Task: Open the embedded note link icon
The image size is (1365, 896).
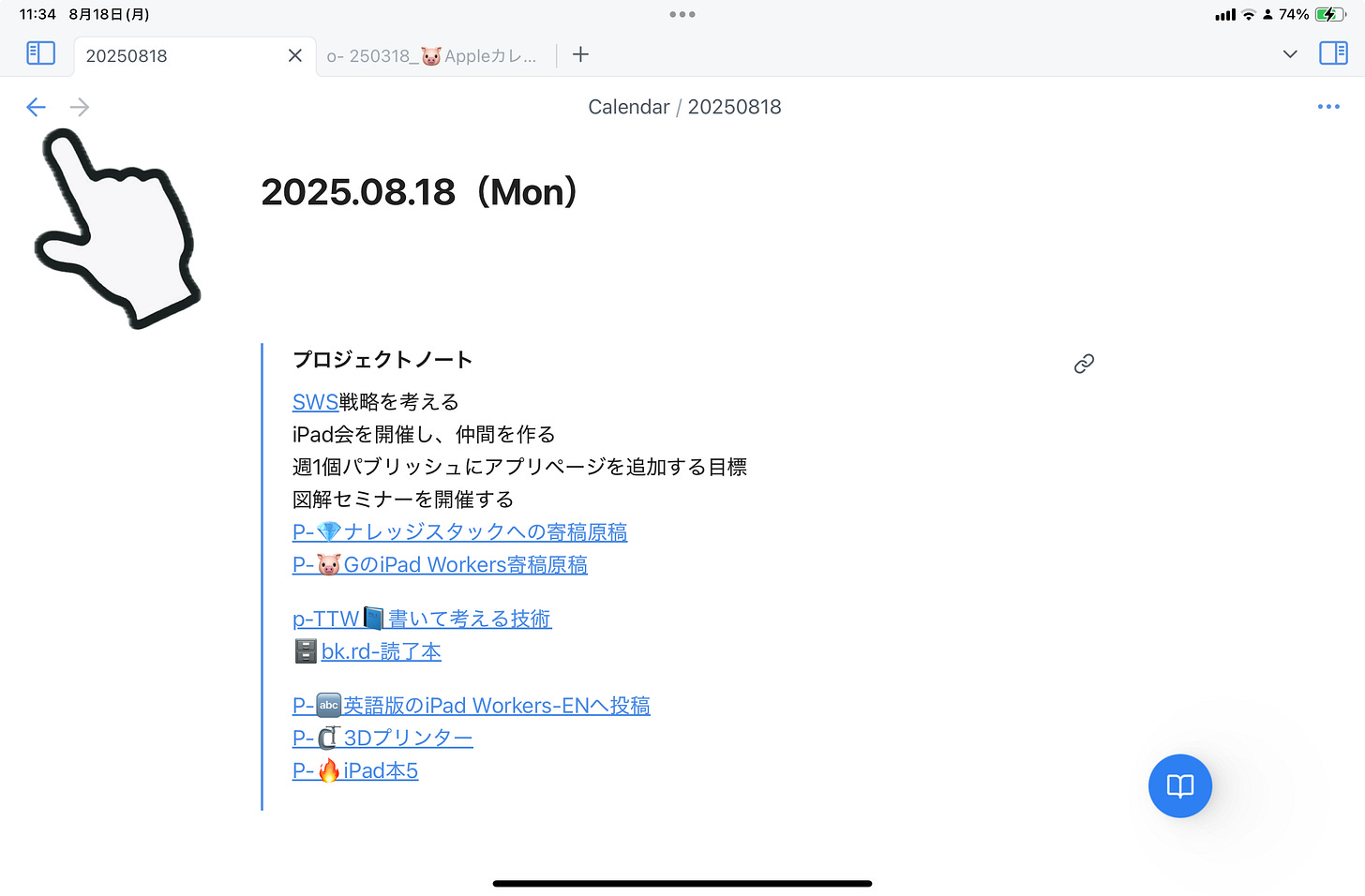Action: 1084,364
